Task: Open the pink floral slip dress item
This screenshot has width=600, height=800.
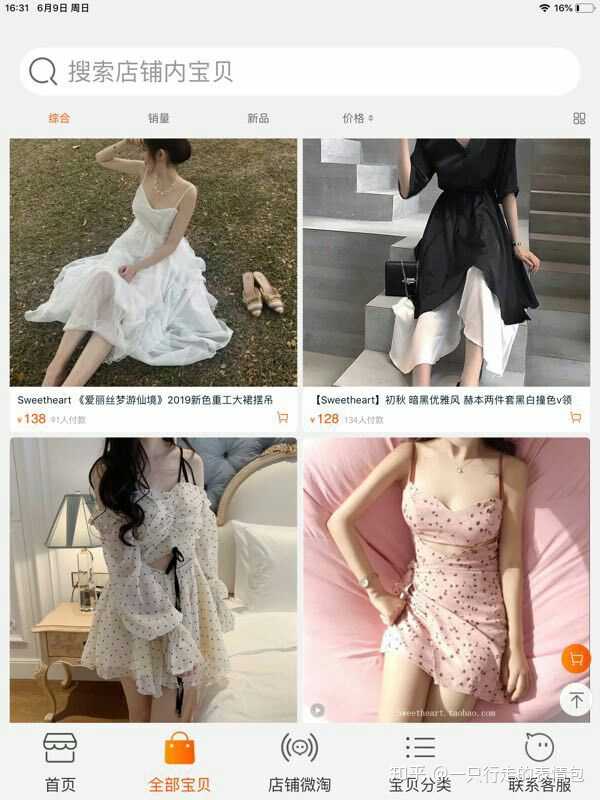Action: (446, 580)
